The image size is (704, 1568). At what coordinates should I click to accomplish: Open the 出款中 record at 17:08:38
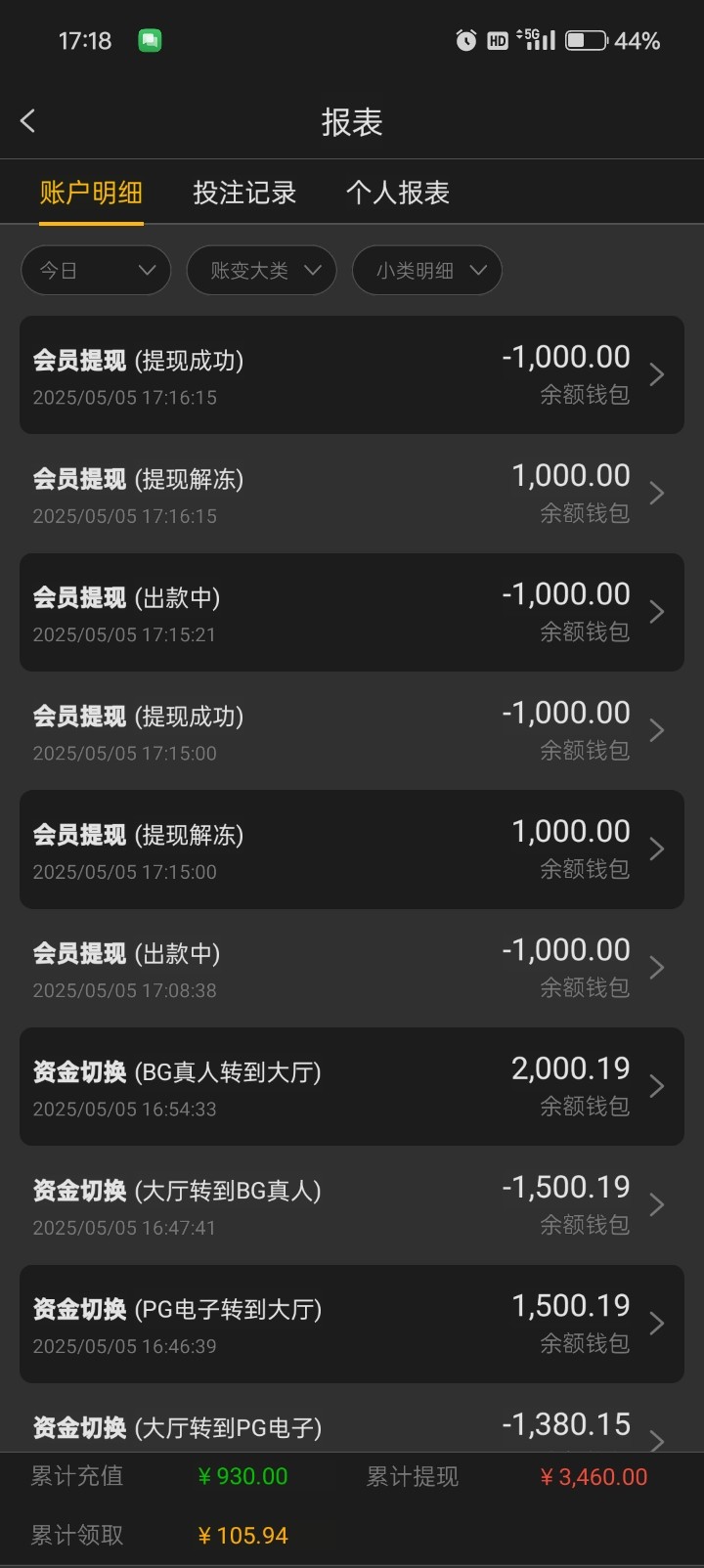[352, 968]
